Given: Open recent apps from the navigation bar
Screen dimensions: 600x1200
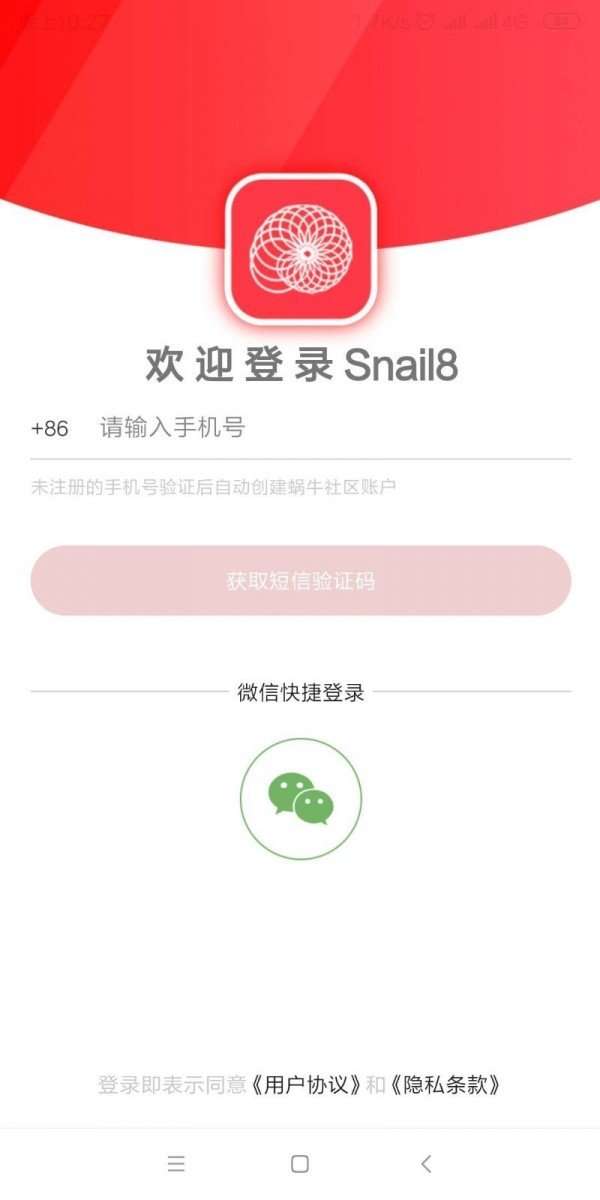Looking at the screenshot, I should 176,1163.
